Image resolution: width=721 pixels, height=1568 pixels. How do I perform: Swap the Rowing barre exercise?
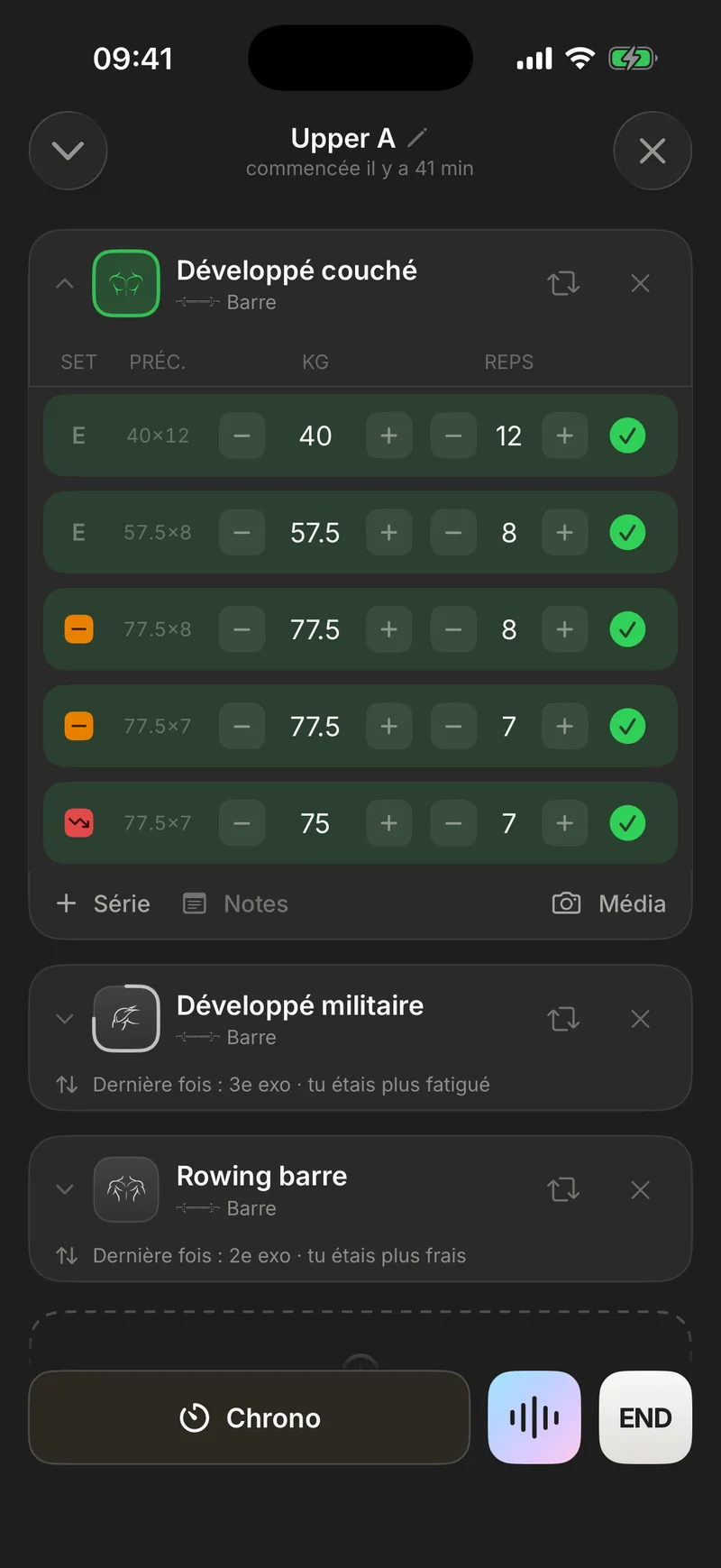coord(563,1190)
